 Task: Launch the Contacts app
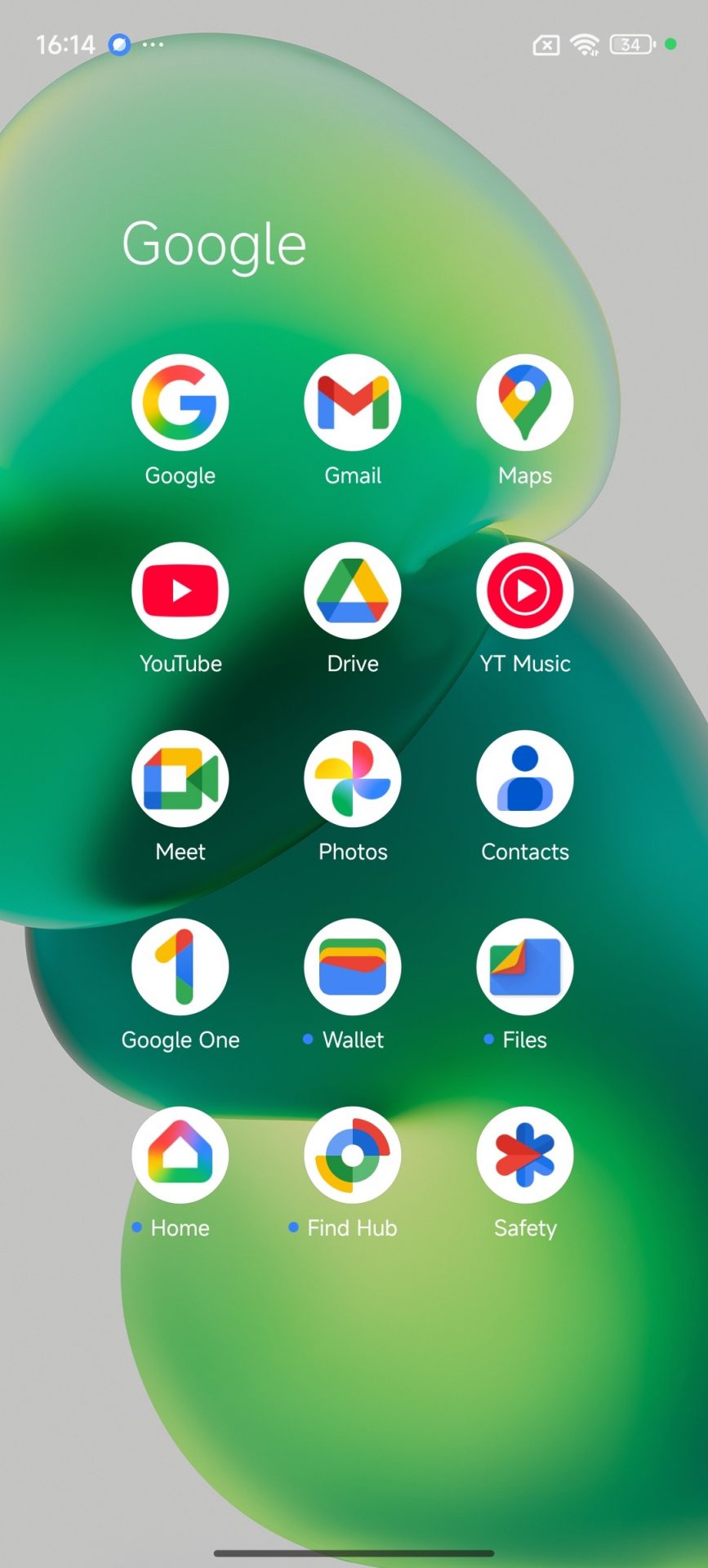tap(524, 778)
